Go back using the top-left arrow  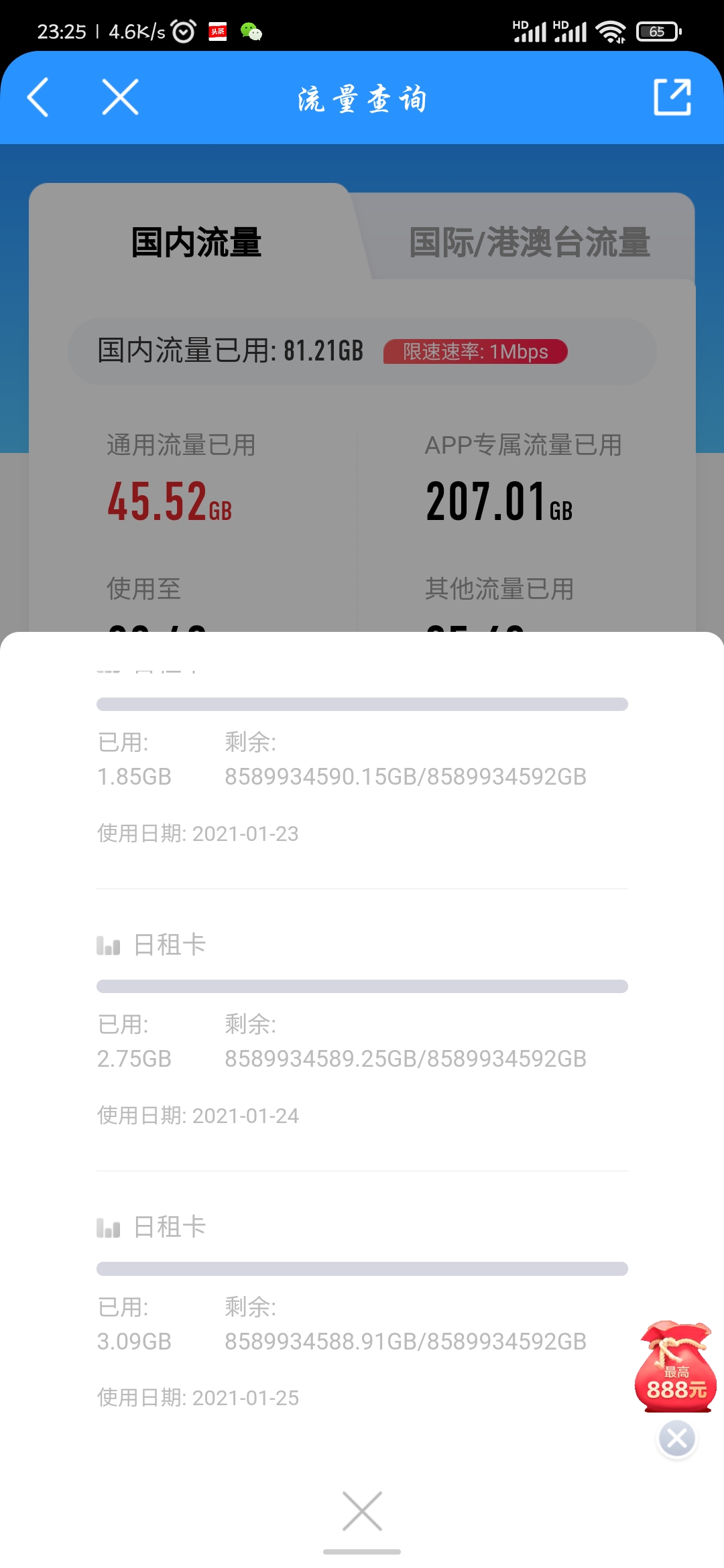(38, 97)
